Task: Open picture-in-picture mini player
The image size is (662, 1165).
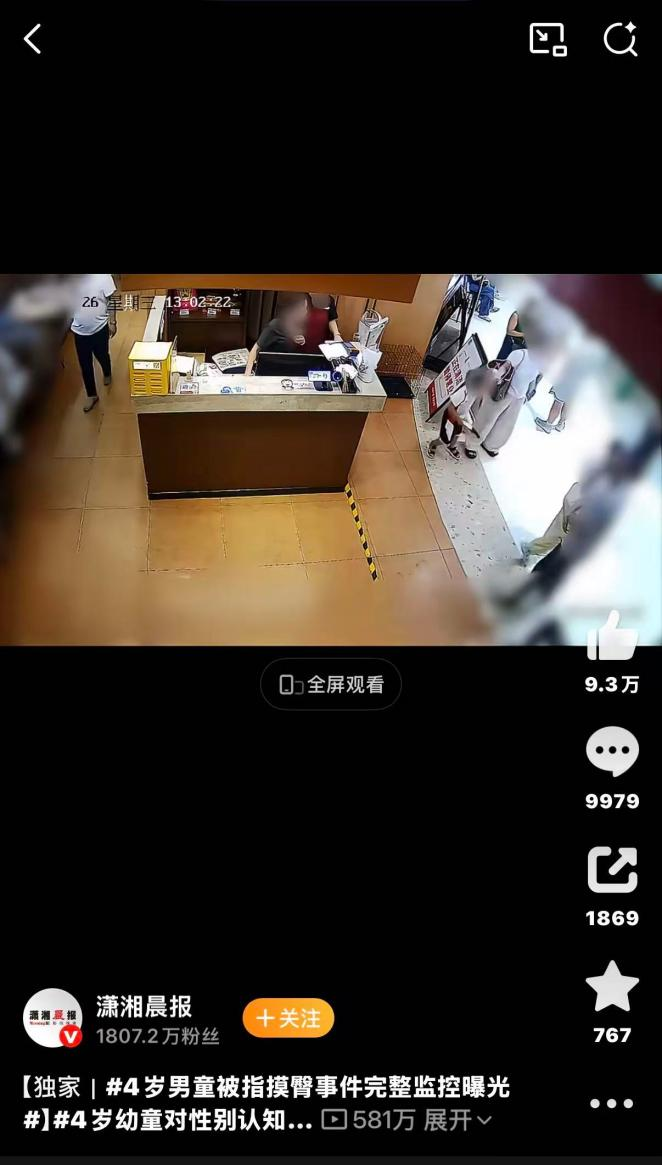Action: coord(548,39)
